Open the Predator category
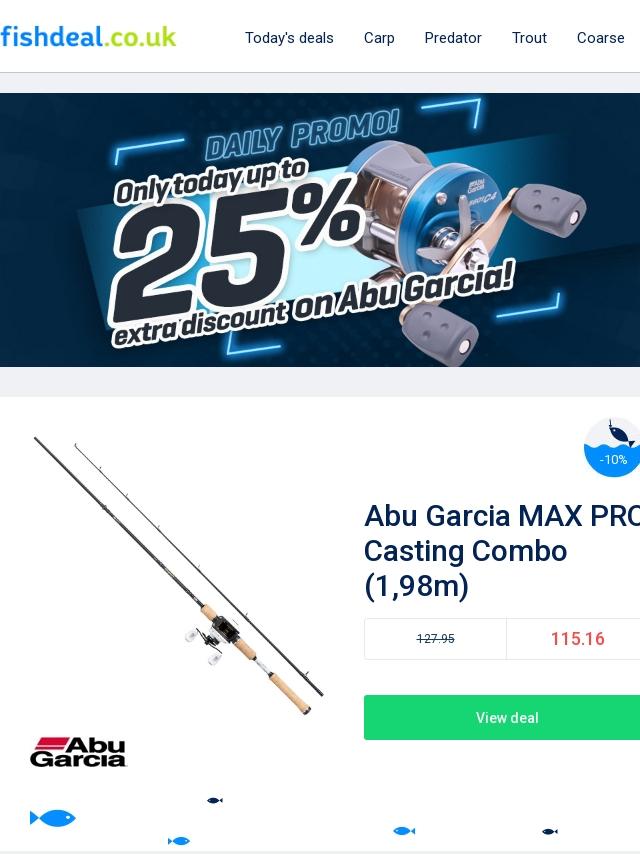The width and height of the screenshot is (640, 854). click(x=452, y=38)
